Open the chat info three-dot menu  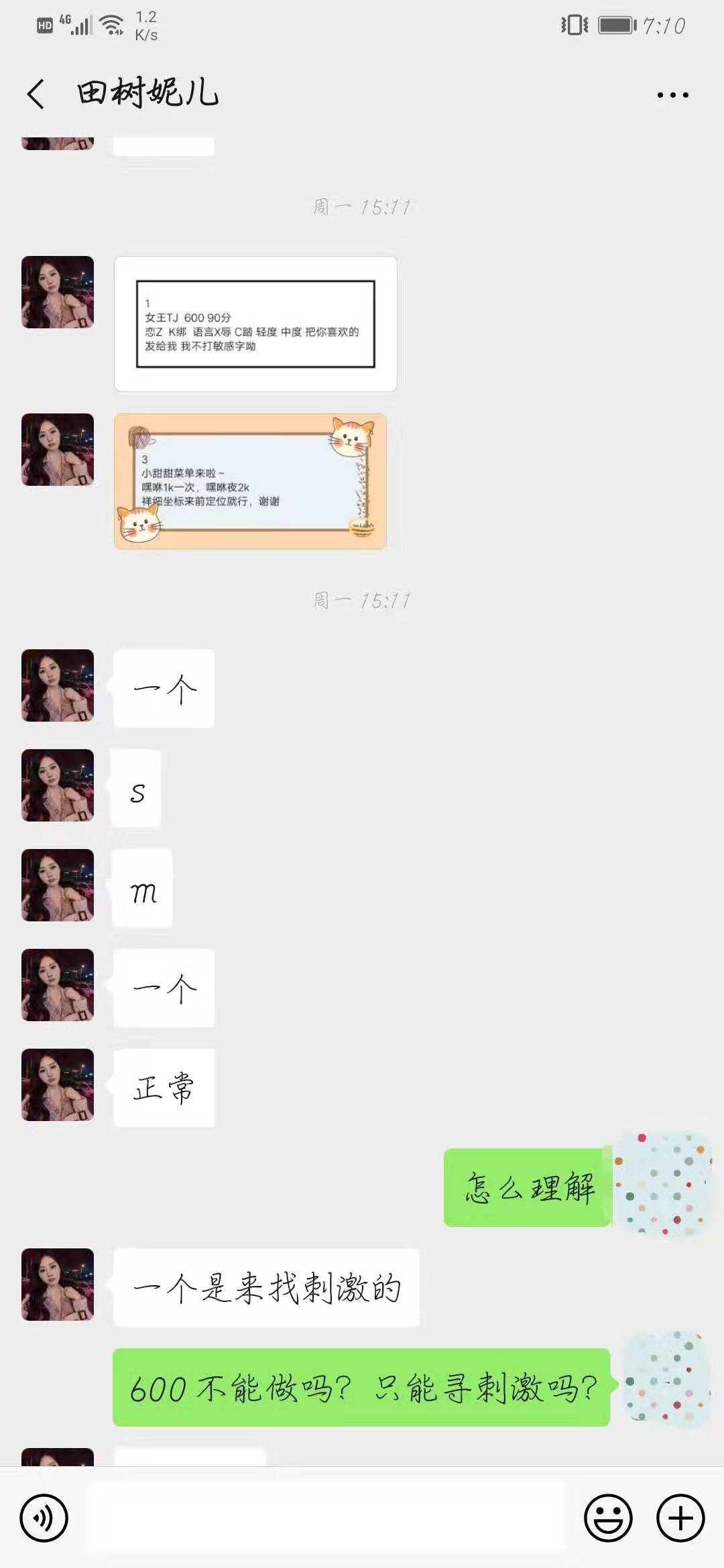click(672, 95)
